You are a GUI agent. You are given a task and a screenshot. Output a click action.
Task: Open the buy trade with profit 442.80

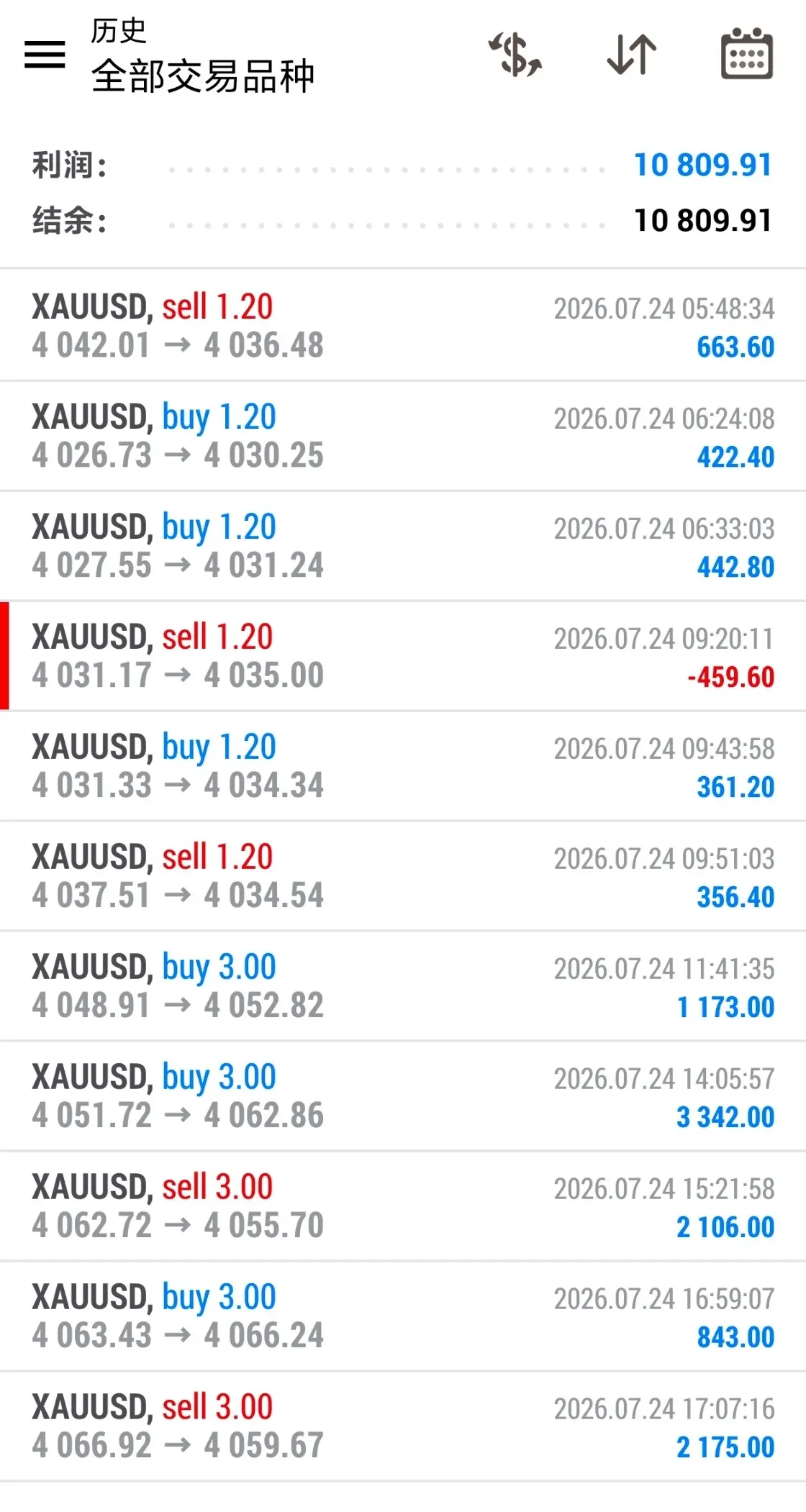(x=403, y=546)
